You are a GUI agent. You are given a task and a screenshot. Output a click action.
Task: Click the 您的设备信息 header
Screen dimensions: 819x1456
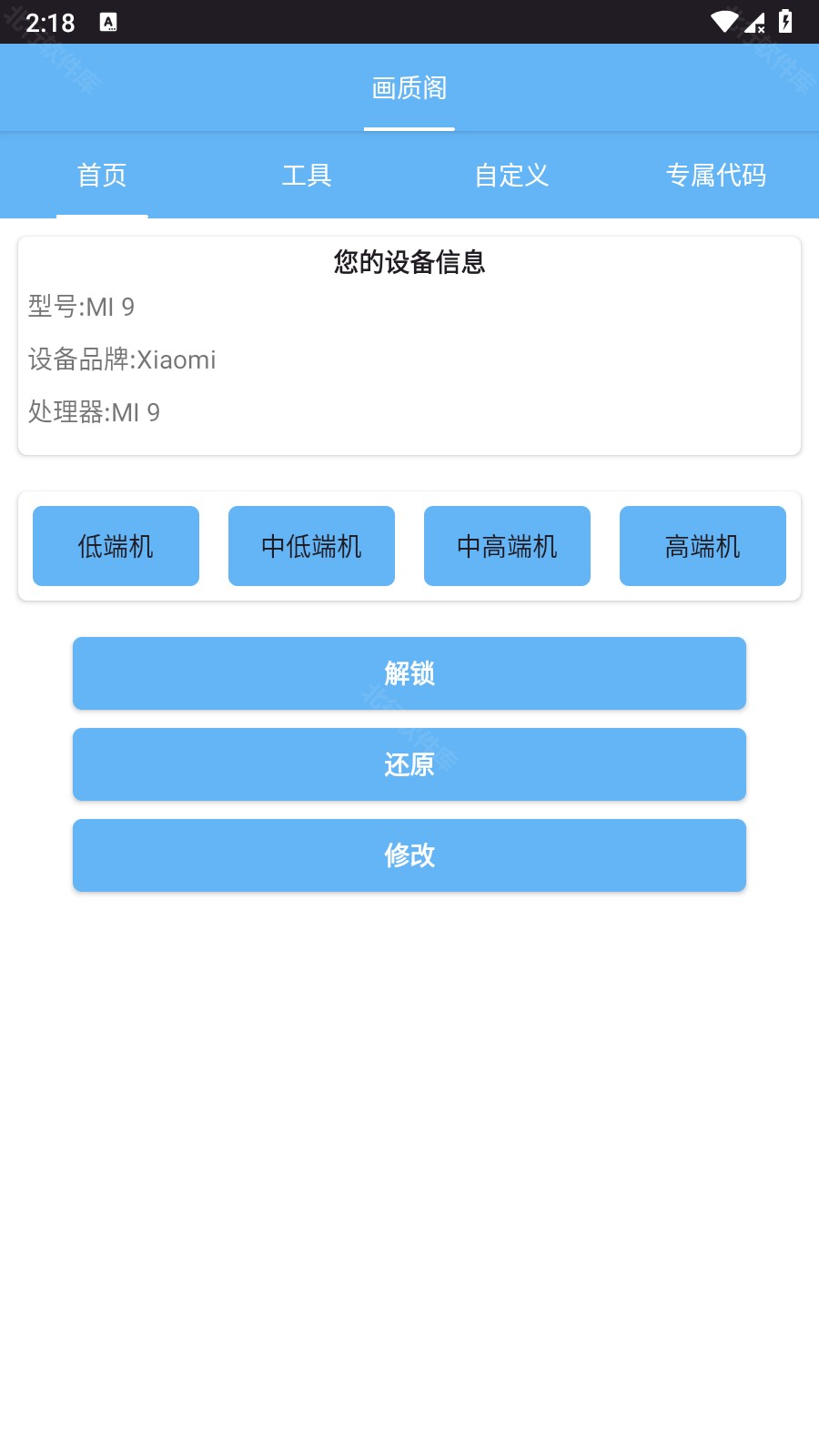(409, 264)
